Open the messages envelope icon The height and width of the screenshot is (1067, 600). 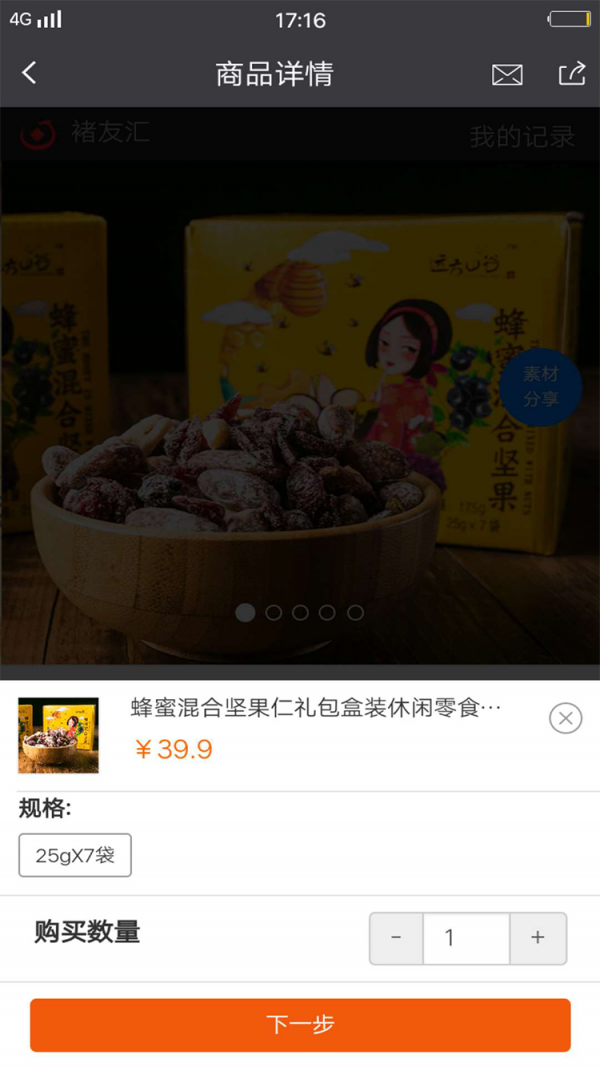(x=507, y=74)
